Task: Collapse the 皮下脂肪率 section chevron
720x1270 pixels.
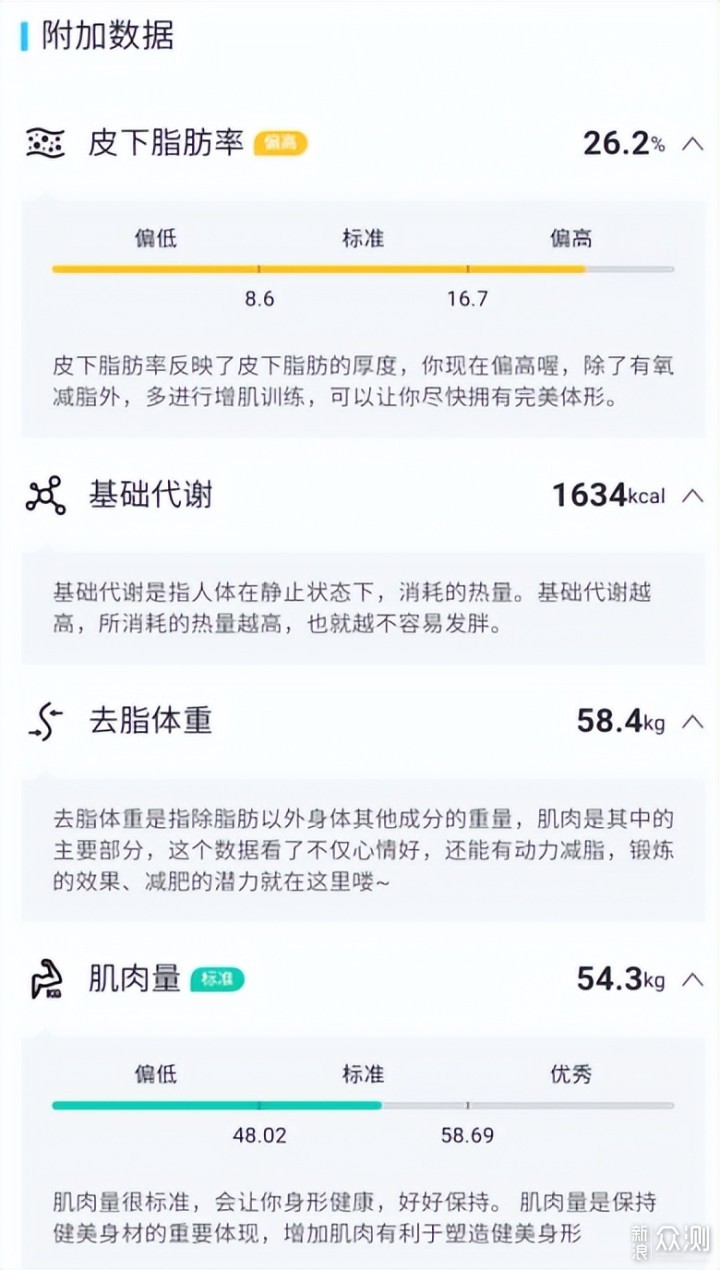Action: pos(692,143)
